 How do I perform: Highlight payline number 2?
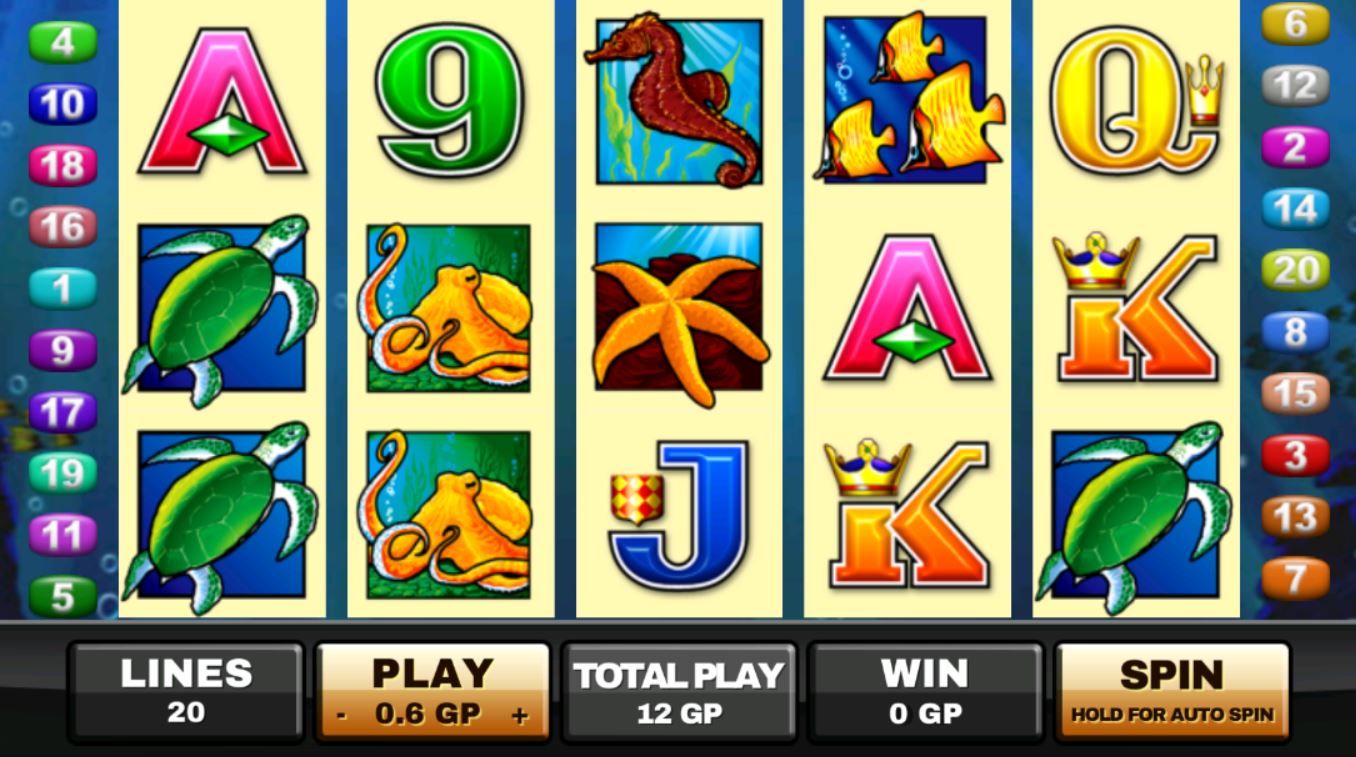coord(1295,148)
